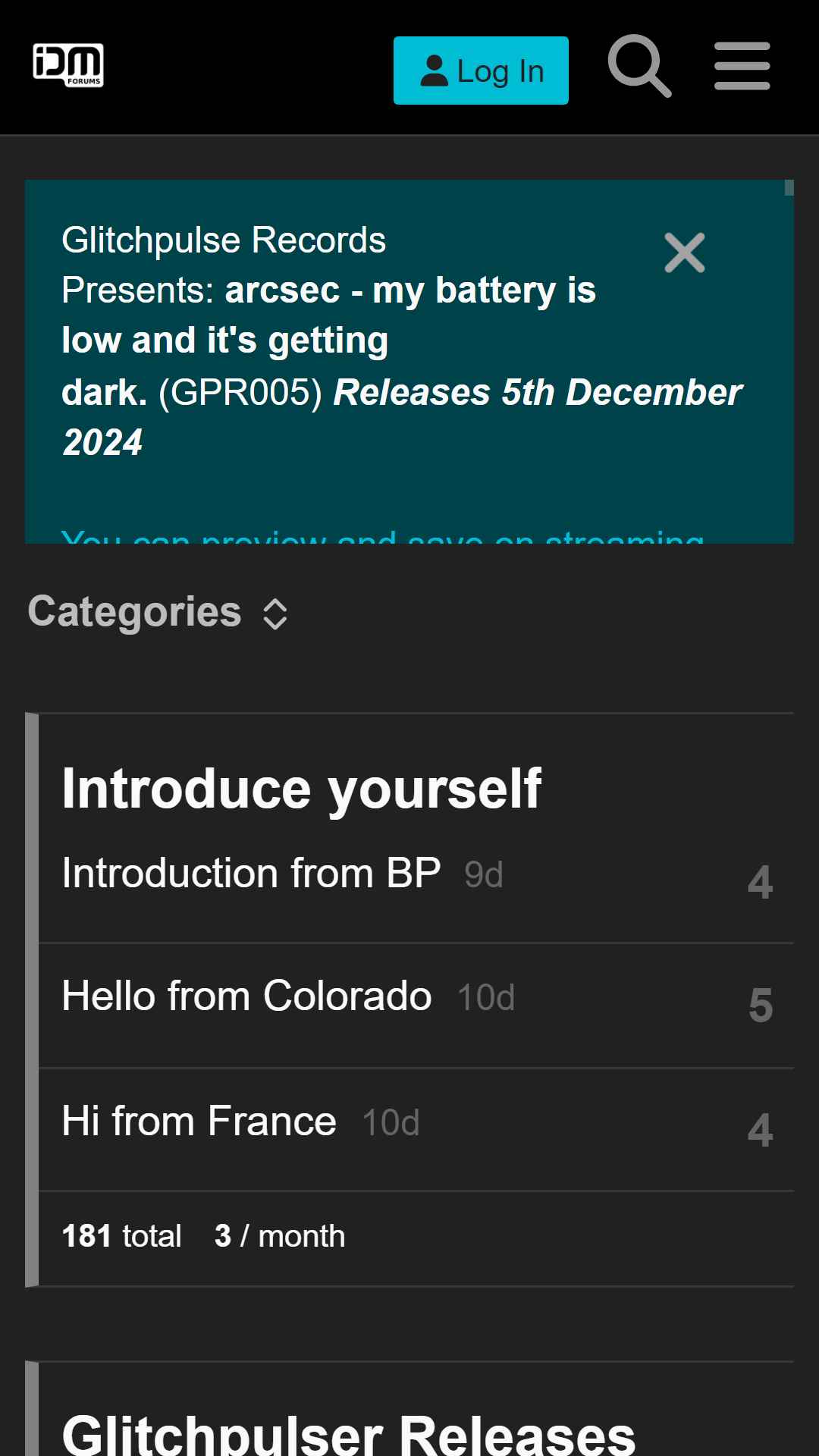Open the search magnifier icon
This screenshot has height=1456, width=819.
pos(639,66)
